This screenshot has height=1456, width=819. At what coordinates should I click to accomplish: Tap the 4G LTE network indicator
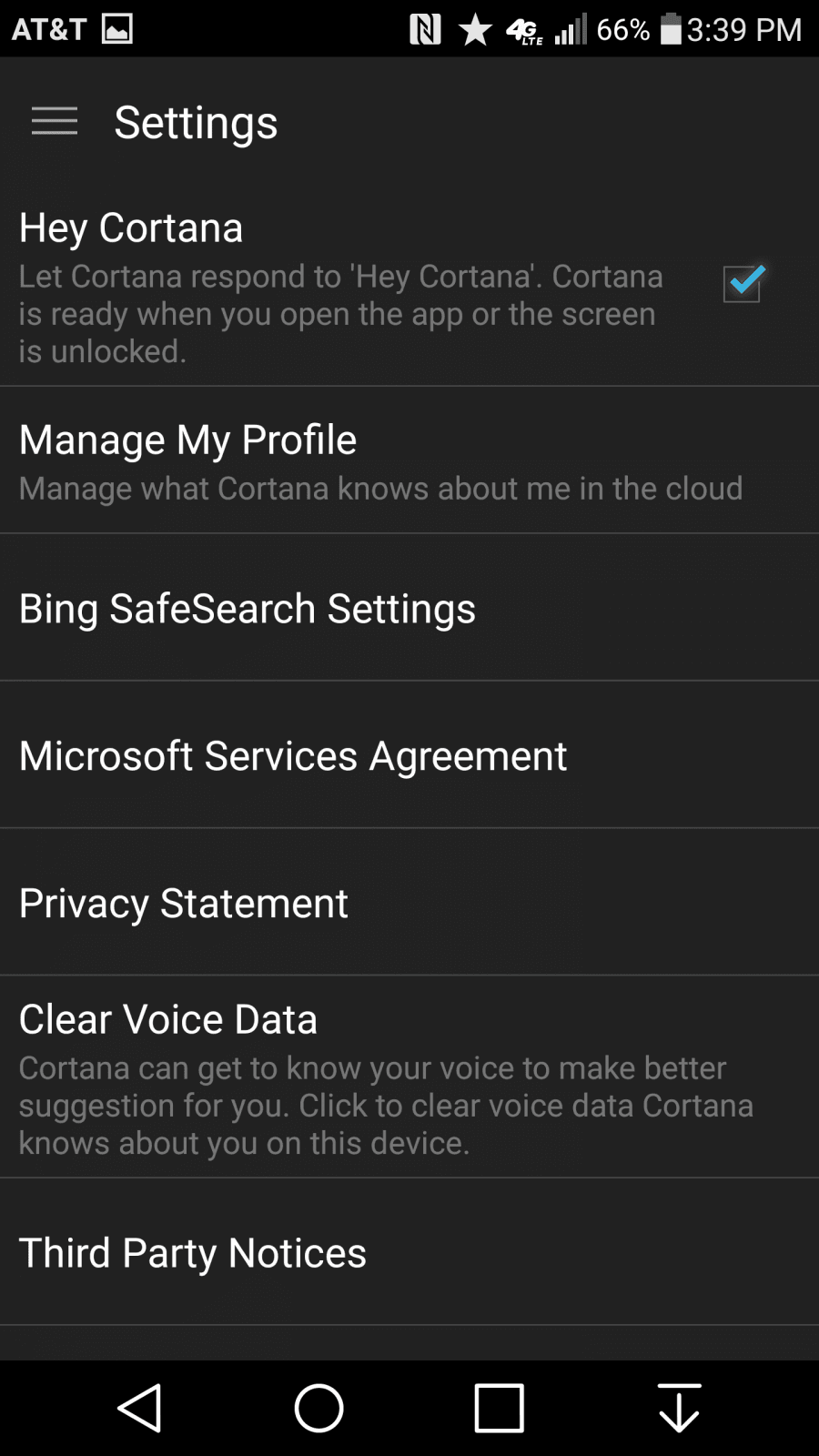(x=522, y=29)
